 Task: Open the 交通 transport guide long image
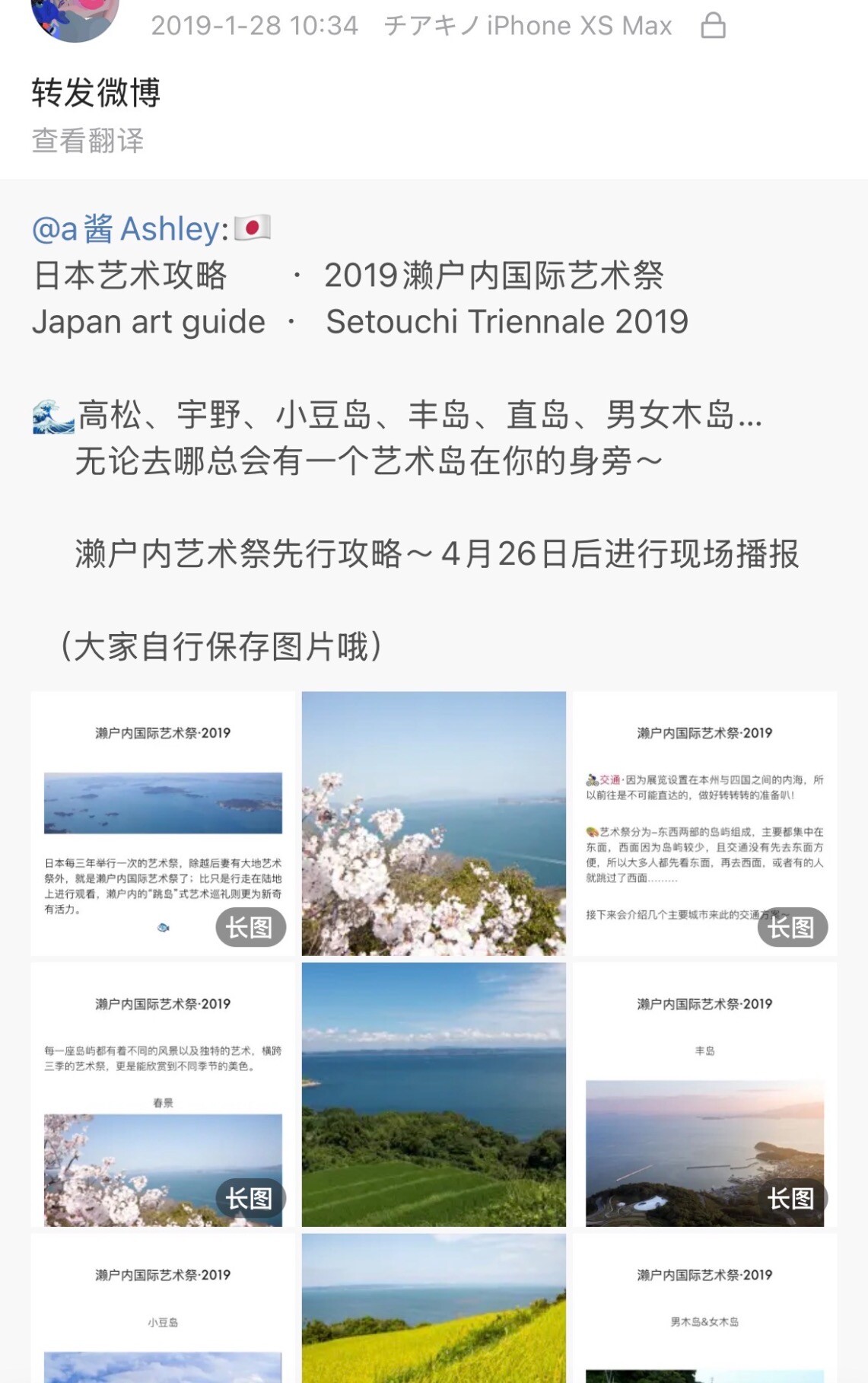(704, 823)
